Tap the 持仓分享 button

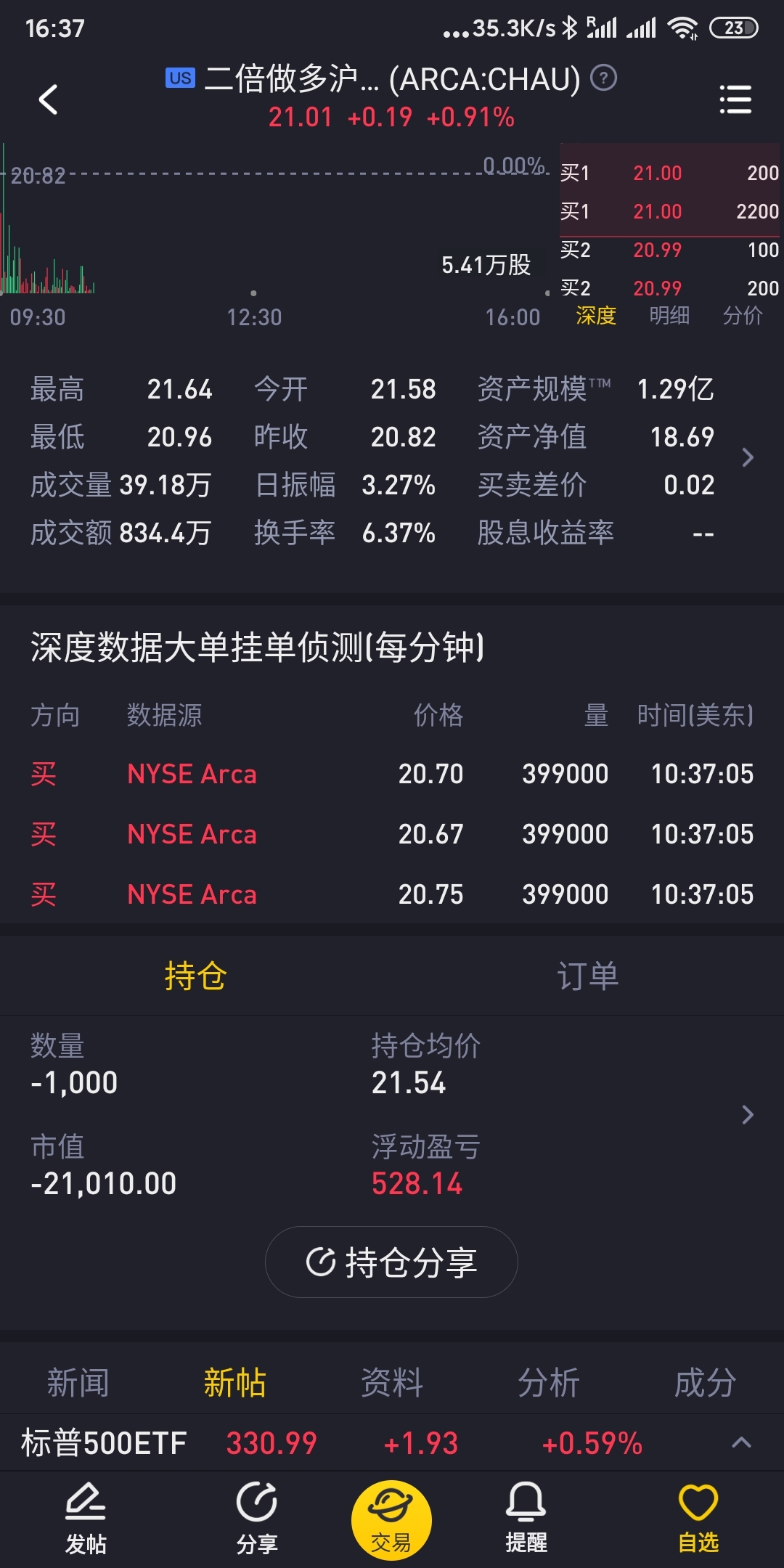(391, 1262)
